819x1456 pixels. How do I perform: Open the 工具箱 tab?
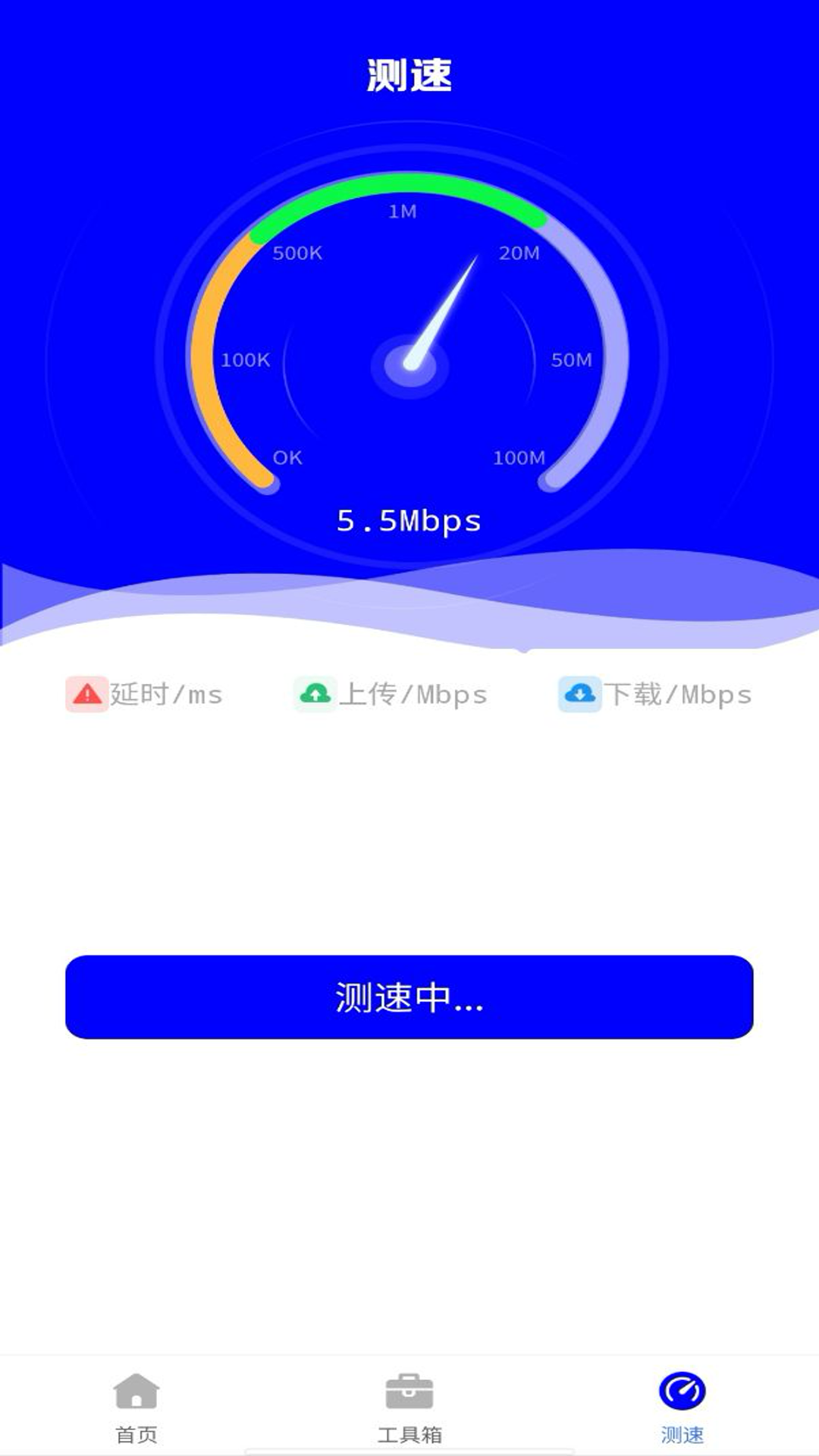pos(409,1407)
